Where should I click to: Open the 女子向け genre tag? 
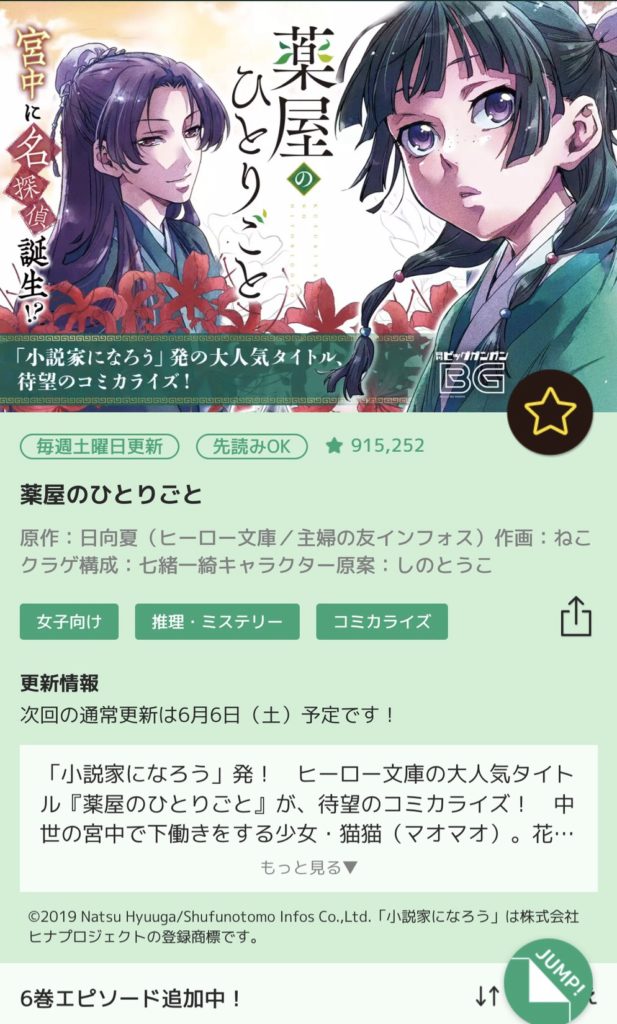pyautogui.click(x=69, y=621)
